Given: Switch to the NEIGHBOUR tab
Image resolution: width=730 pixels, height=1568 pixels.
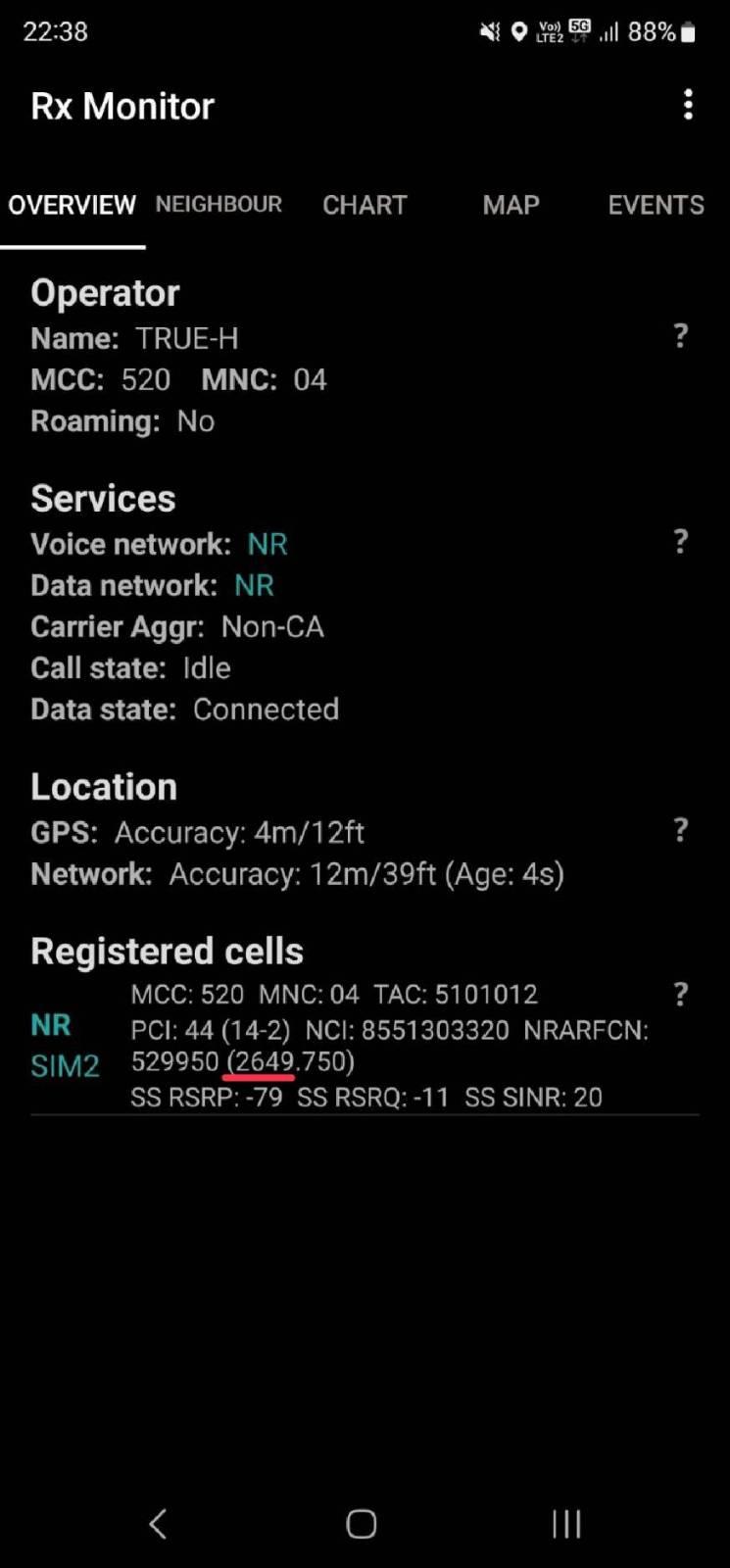Looking at the screenshot, I should point(219,205).
